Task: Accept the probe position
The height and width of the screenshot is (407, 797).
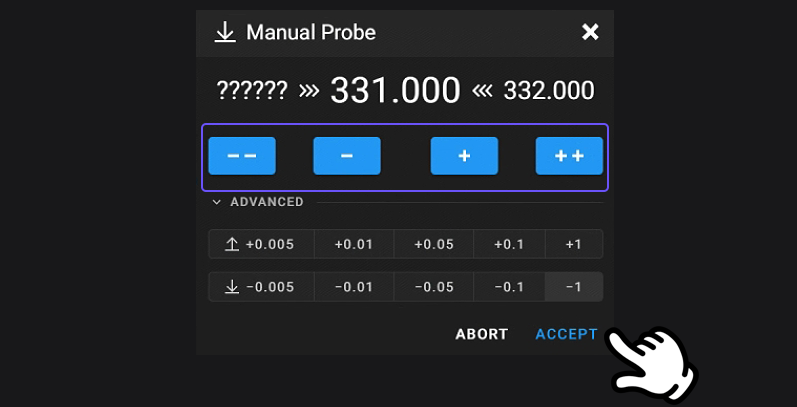Action: [x=566, y=334]
